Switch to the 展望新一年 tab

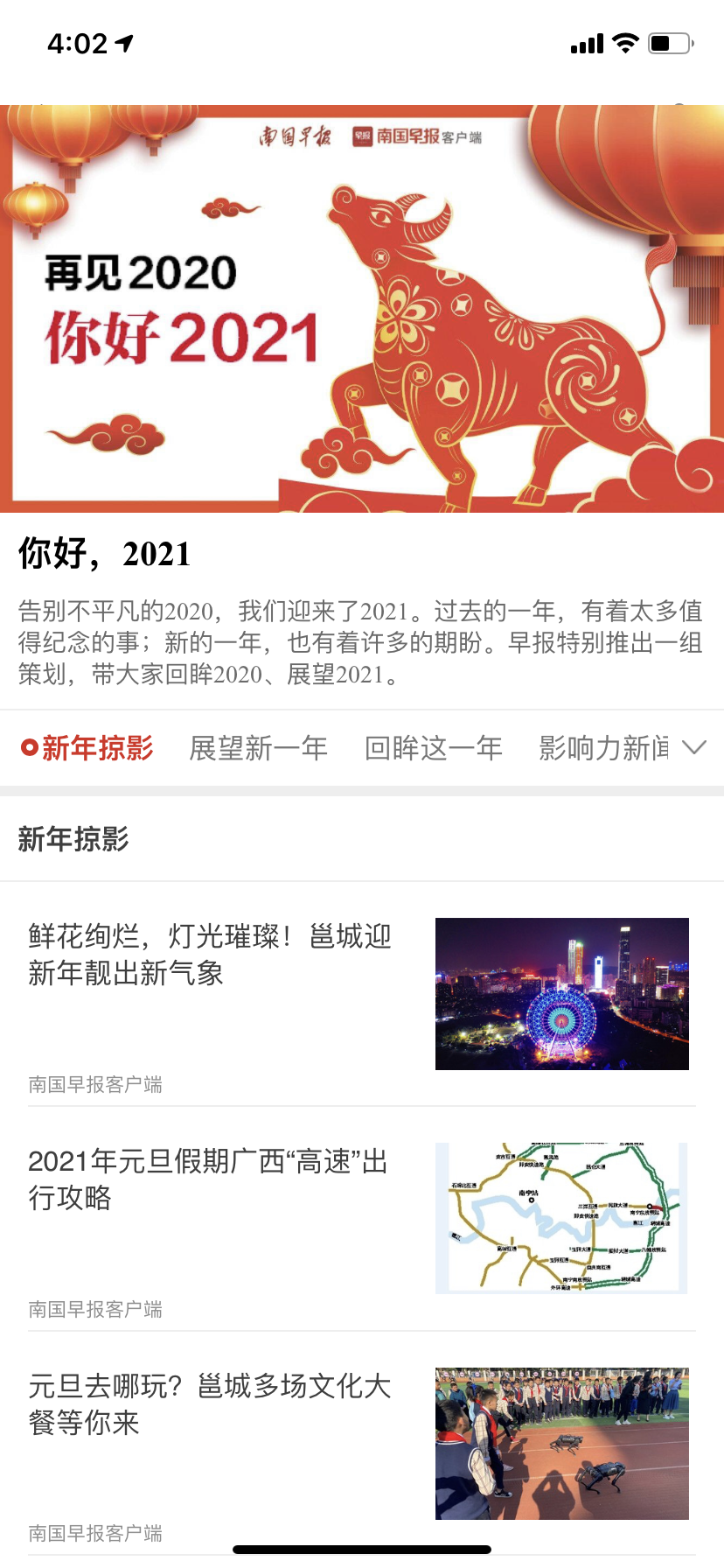258,748
